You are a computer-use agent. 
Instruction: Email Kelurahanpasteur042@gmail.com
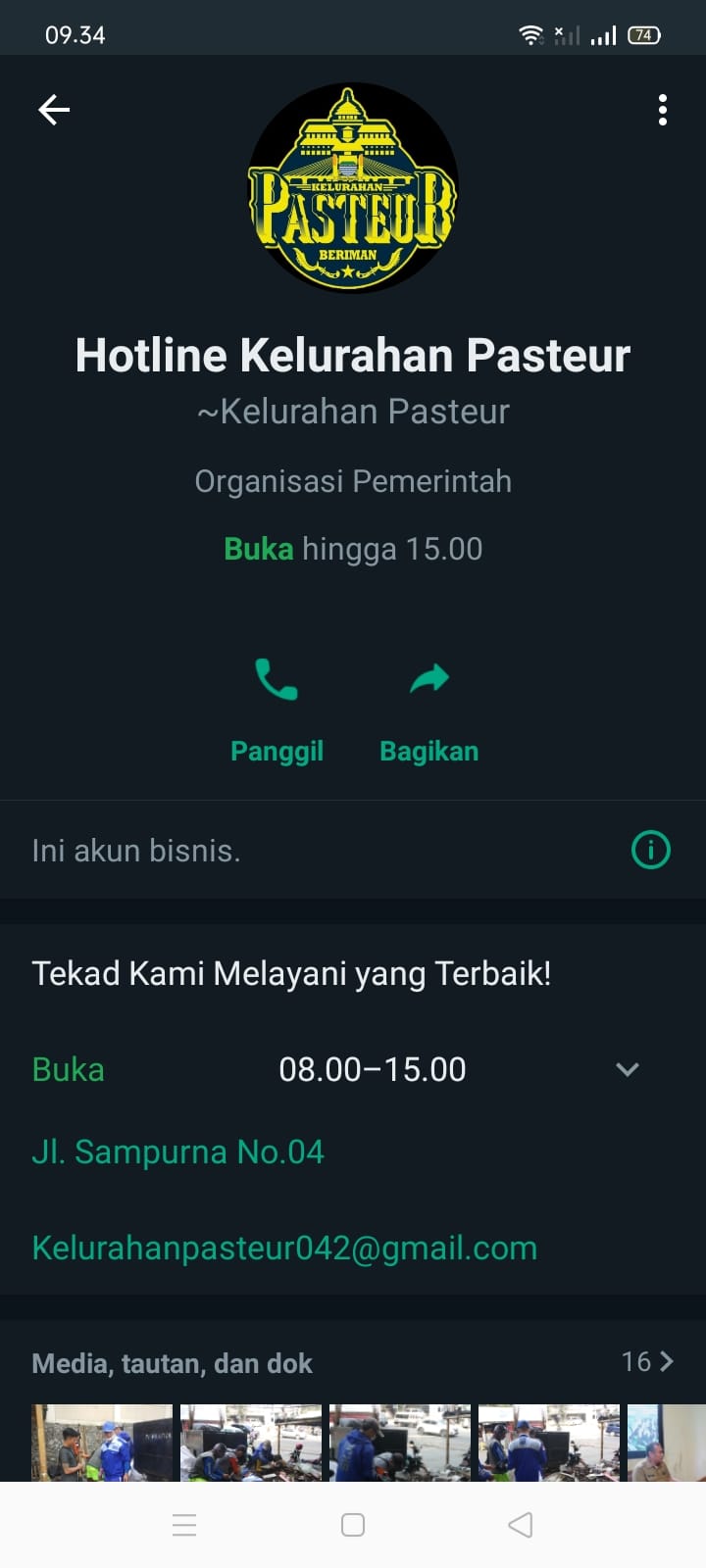[x=284, y=1248]
